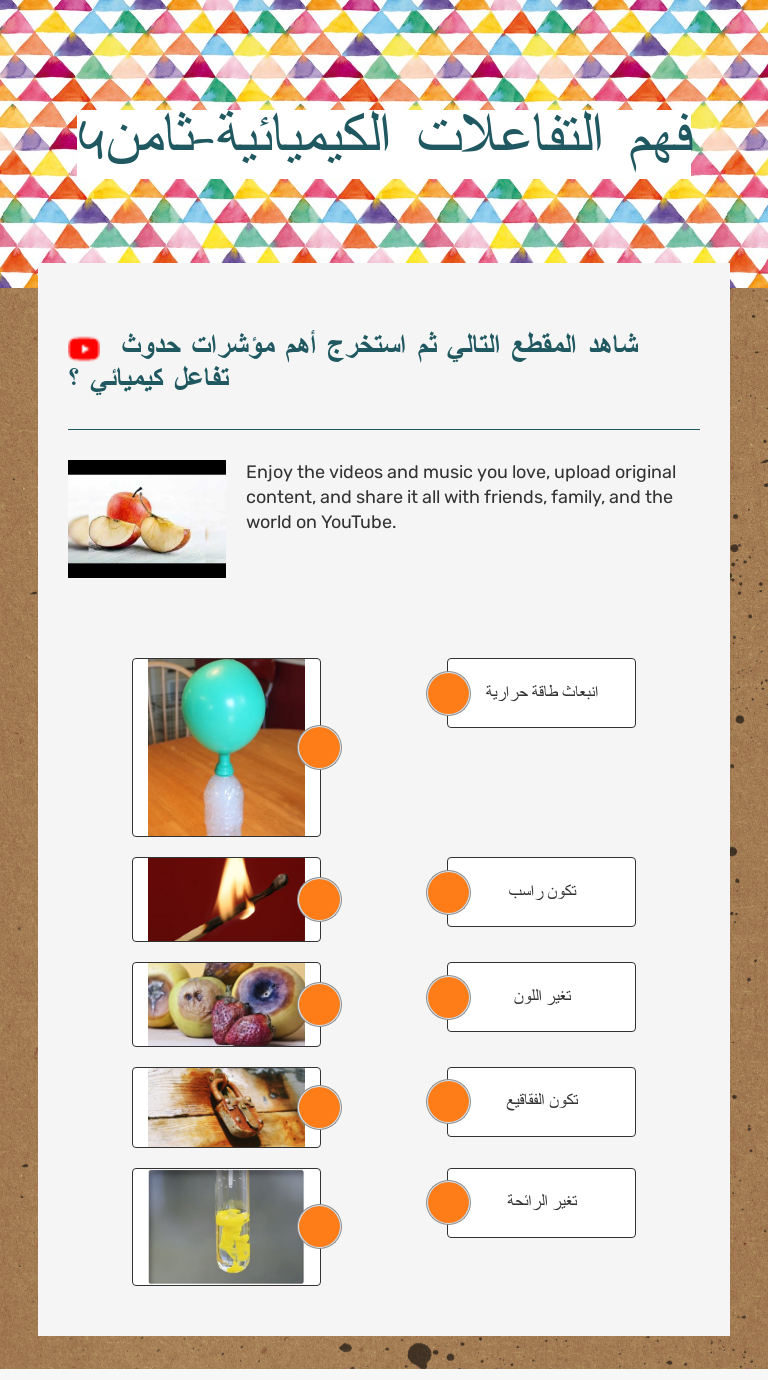Choose the answer تغير الرائحة
The width and height of the screenshot is (768, 1380).
point(541,1203)
